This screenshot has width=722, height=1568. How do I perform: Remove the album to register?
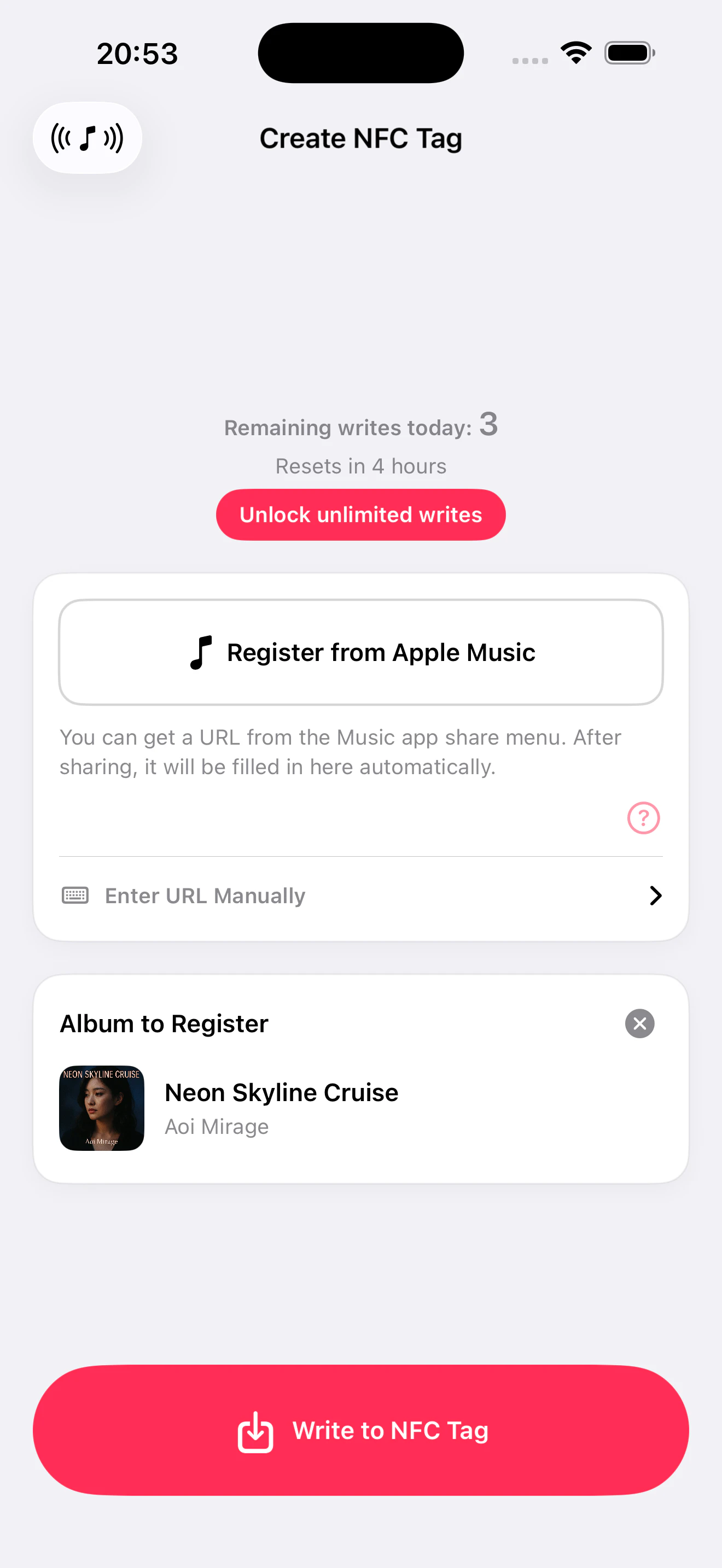coord(639,1023)
